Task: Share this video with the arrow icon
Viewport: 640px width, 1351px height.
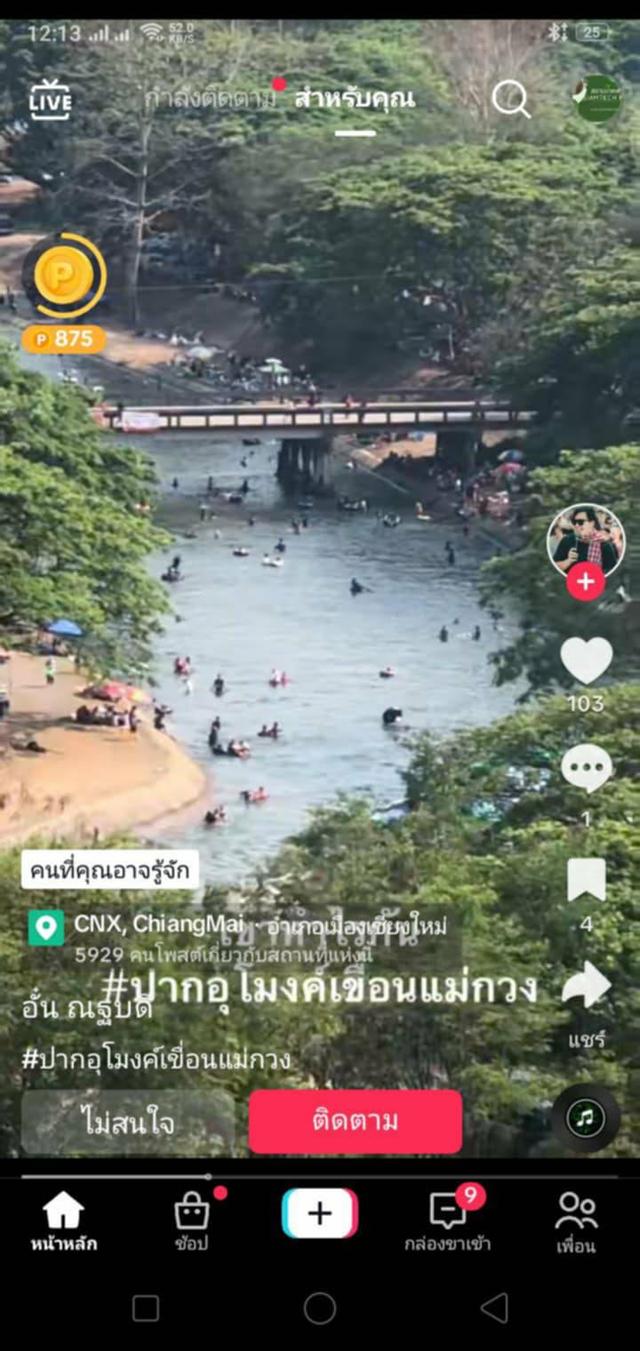Action: 586,985
